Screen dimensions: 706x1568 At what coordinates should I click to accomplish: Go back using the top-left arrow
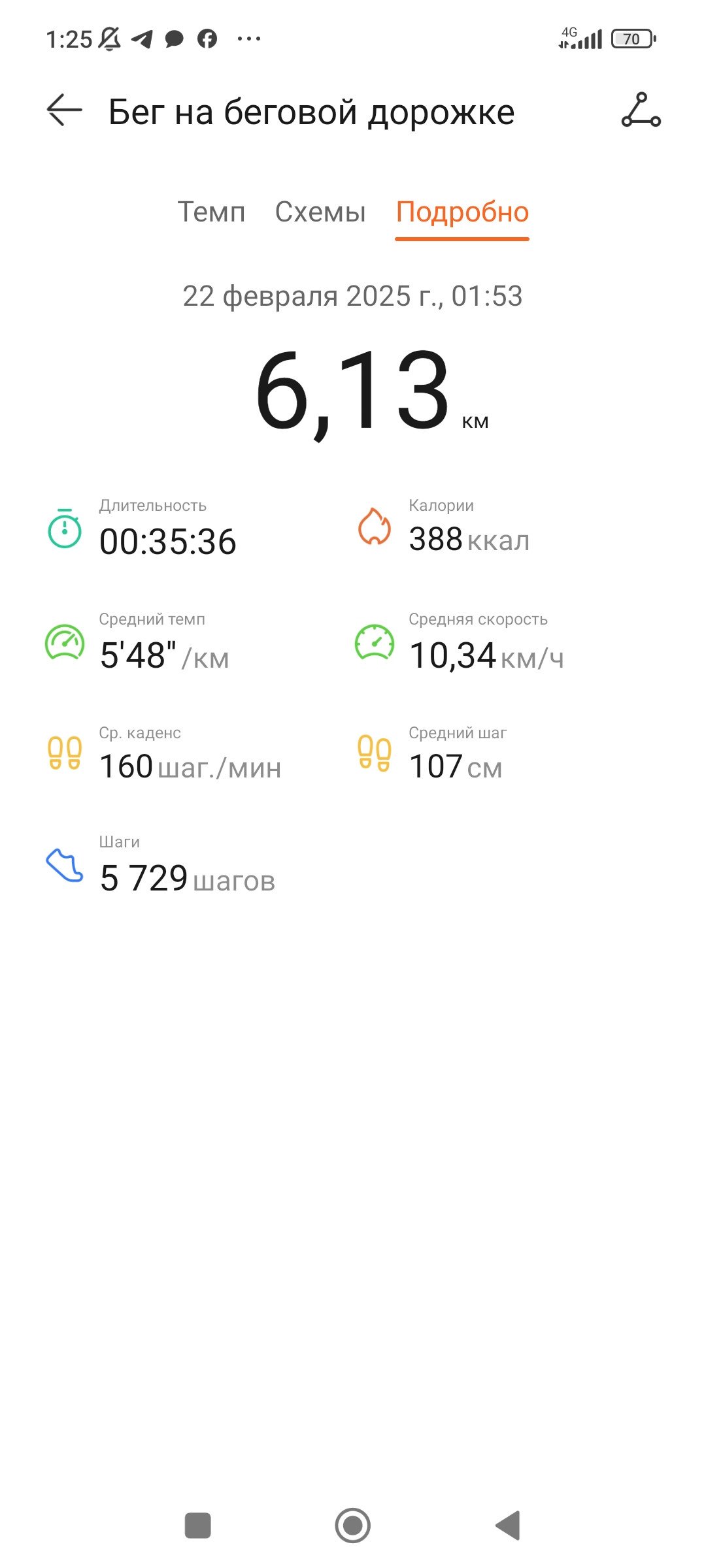tap(64, 110)
